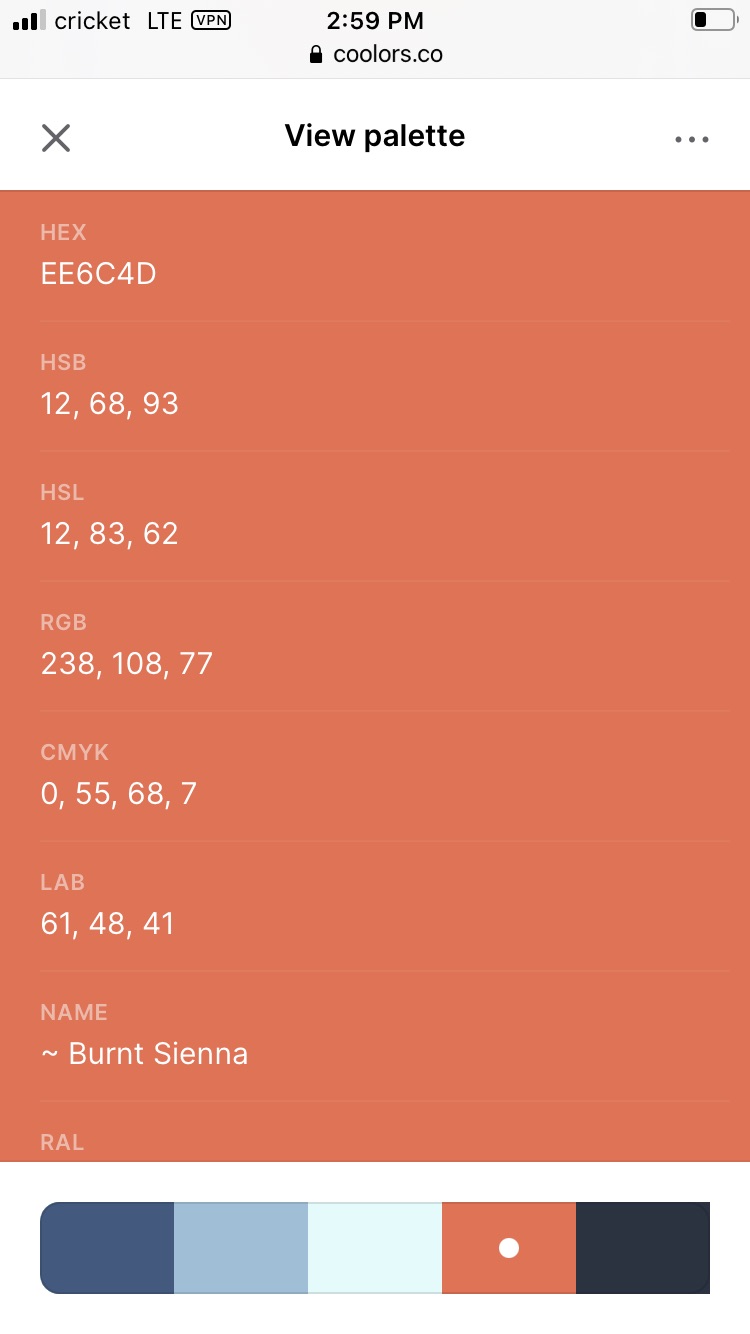Image resolution: width=750 pixels, height=1334 pixels.
Task: Tap the Burnt Sienna name row
Action: (x=145, y=1054)
